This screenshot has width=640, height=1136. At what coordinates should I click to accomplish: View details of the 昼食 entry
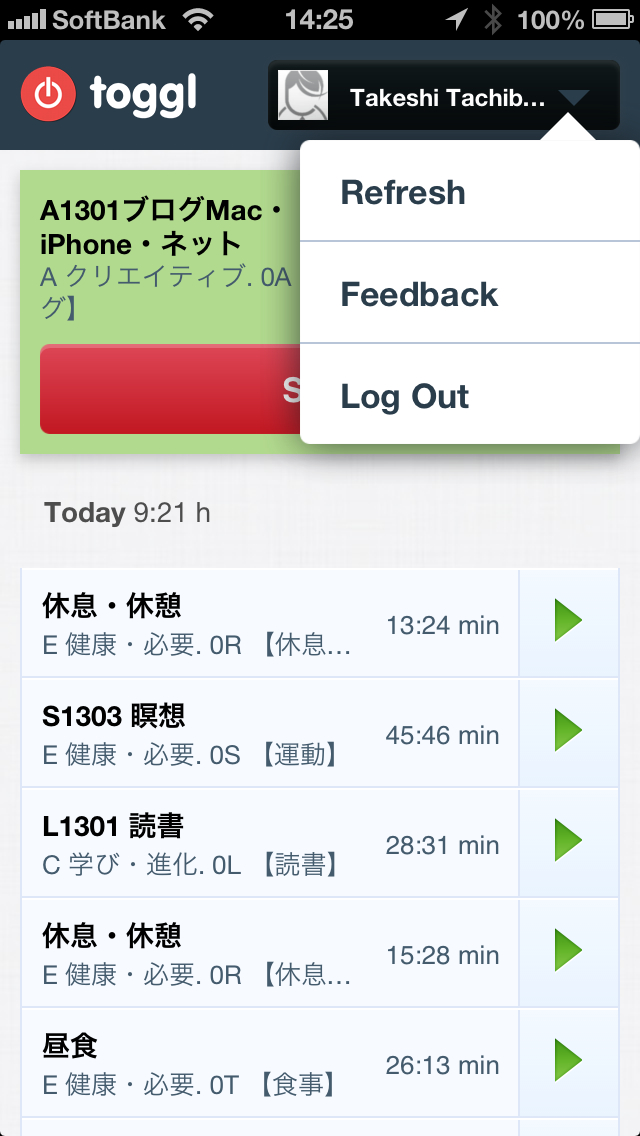click(x=270, y=1063)
